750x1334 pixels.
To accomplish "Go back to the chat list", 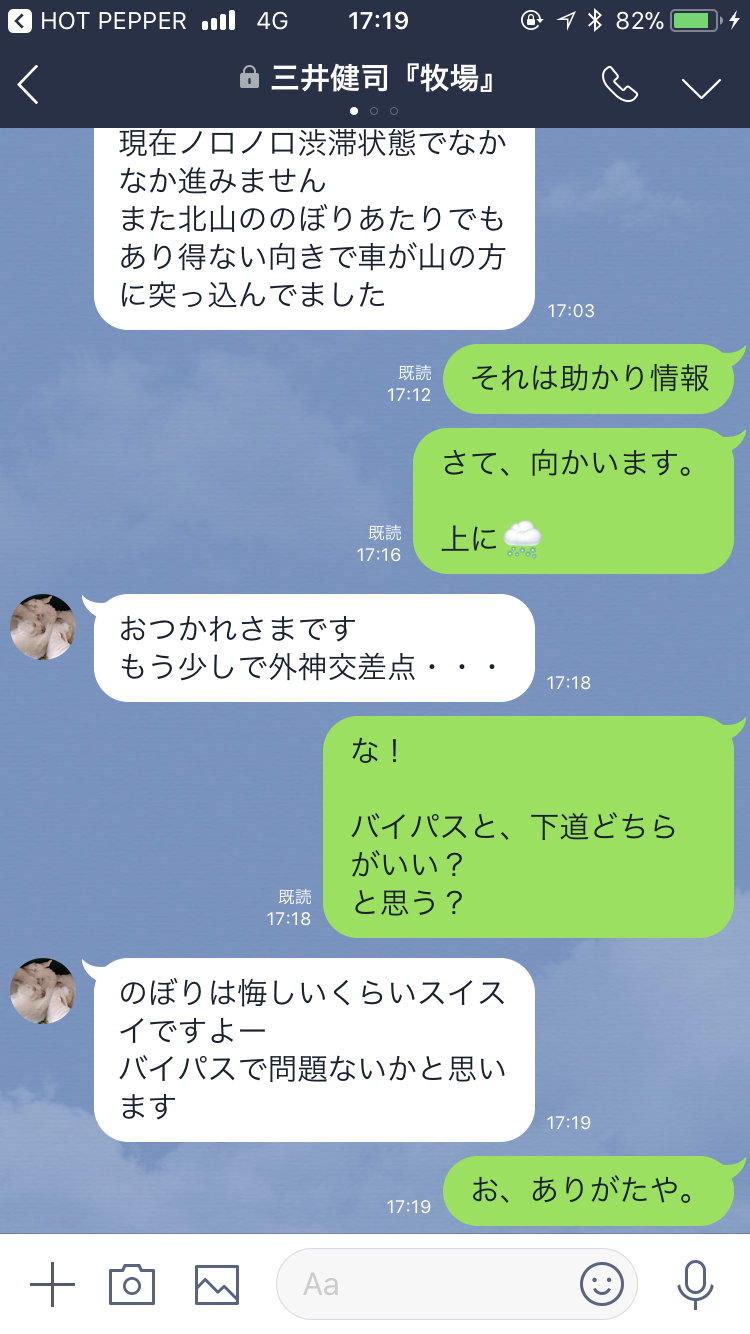I will point(28,85).
